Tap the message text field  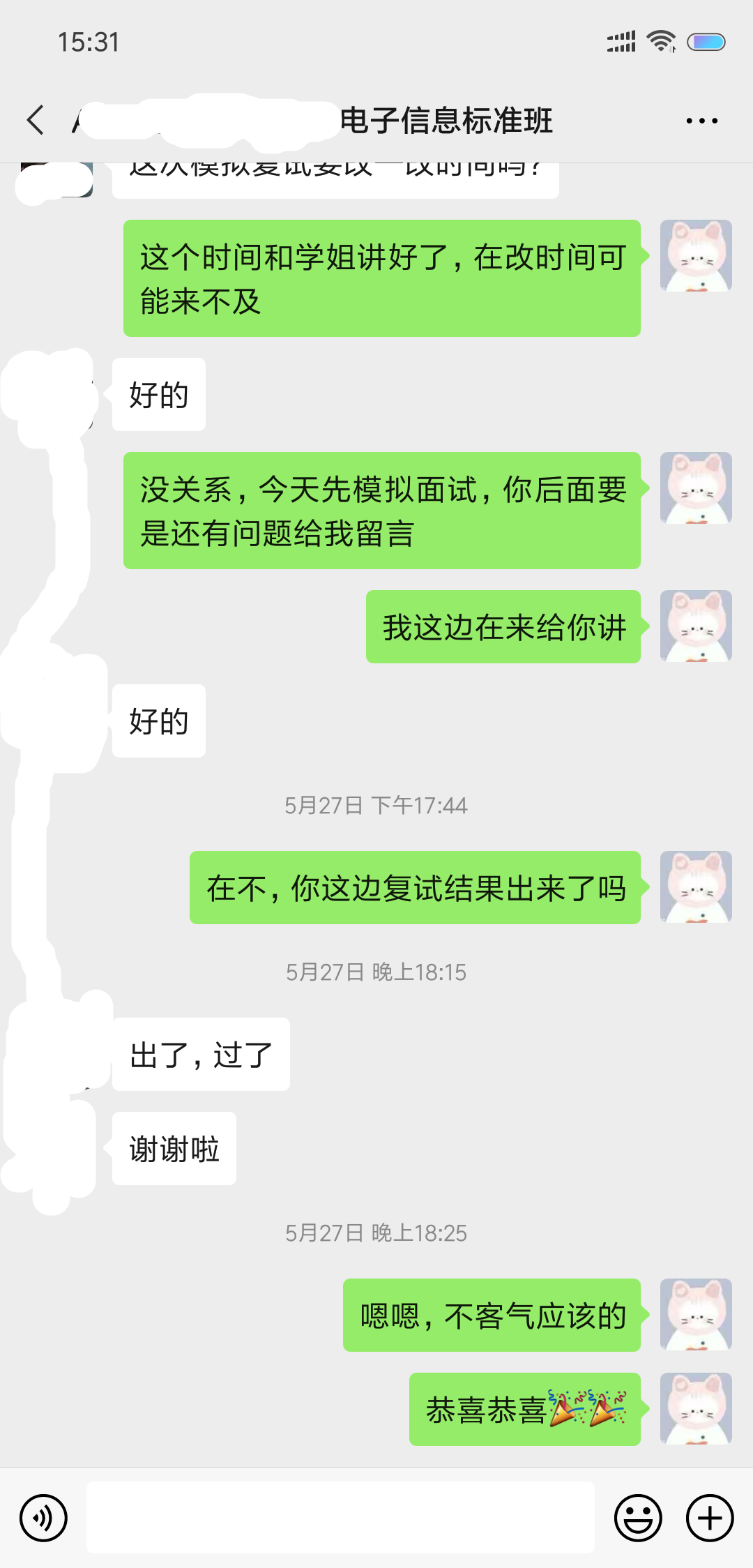tap(340, 1518)
